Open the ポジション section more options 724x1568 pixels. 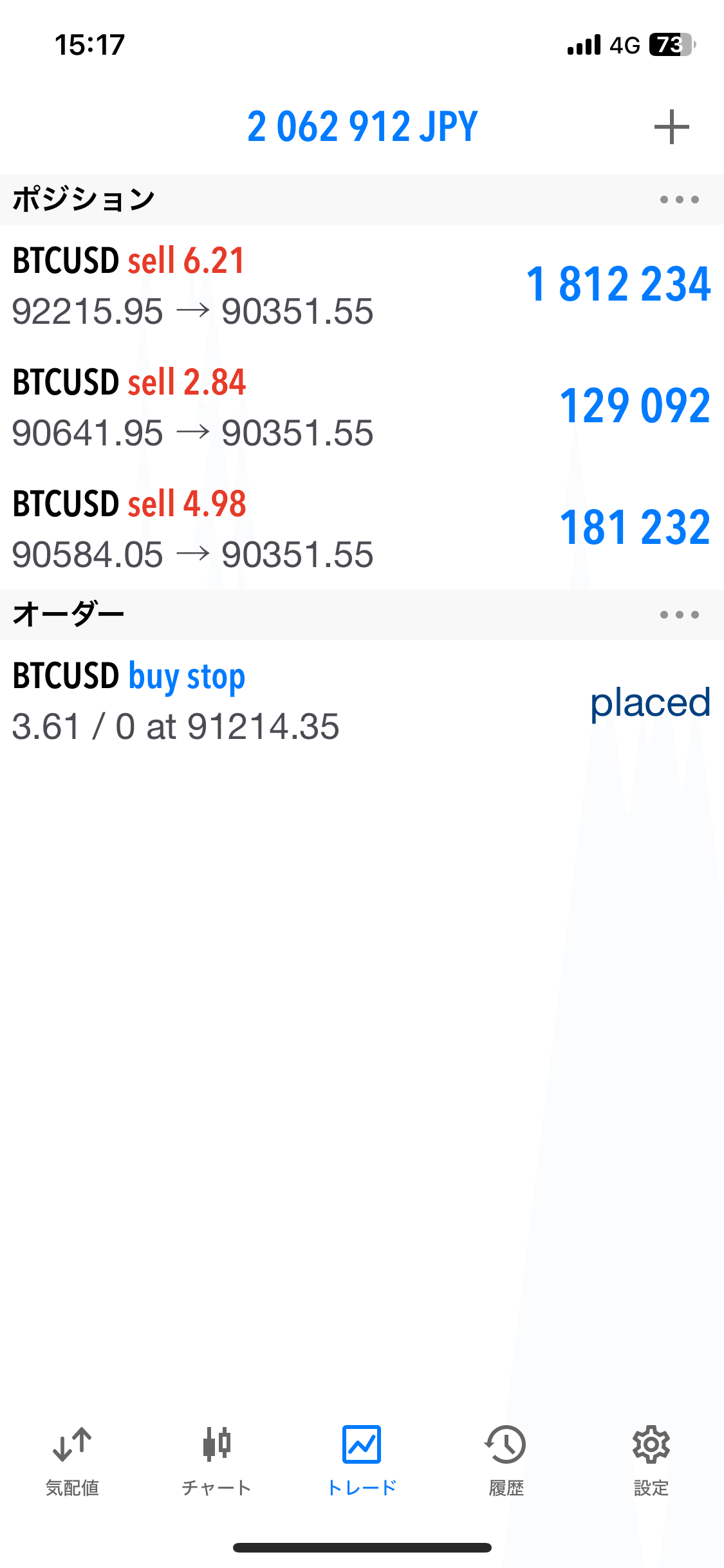coord(679,200)
